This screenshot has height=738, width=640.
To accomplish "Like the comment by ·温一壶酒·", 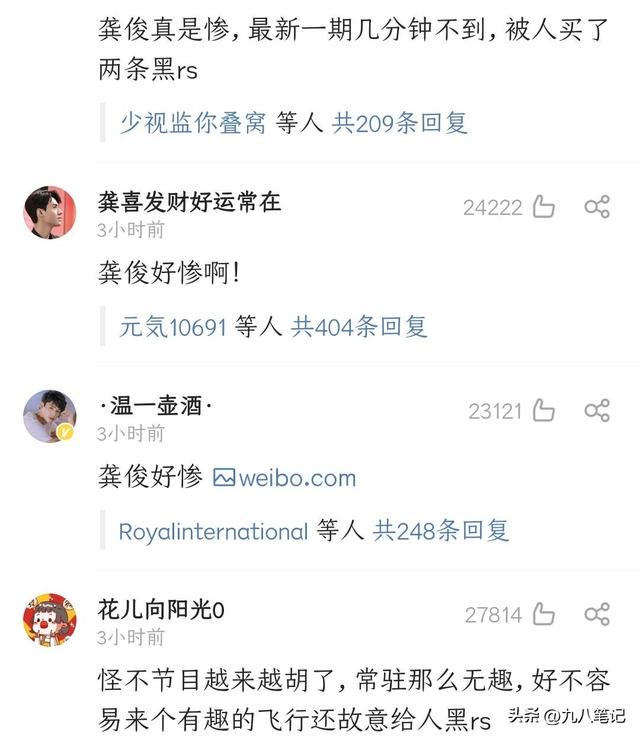I will (x=543, y=410).
